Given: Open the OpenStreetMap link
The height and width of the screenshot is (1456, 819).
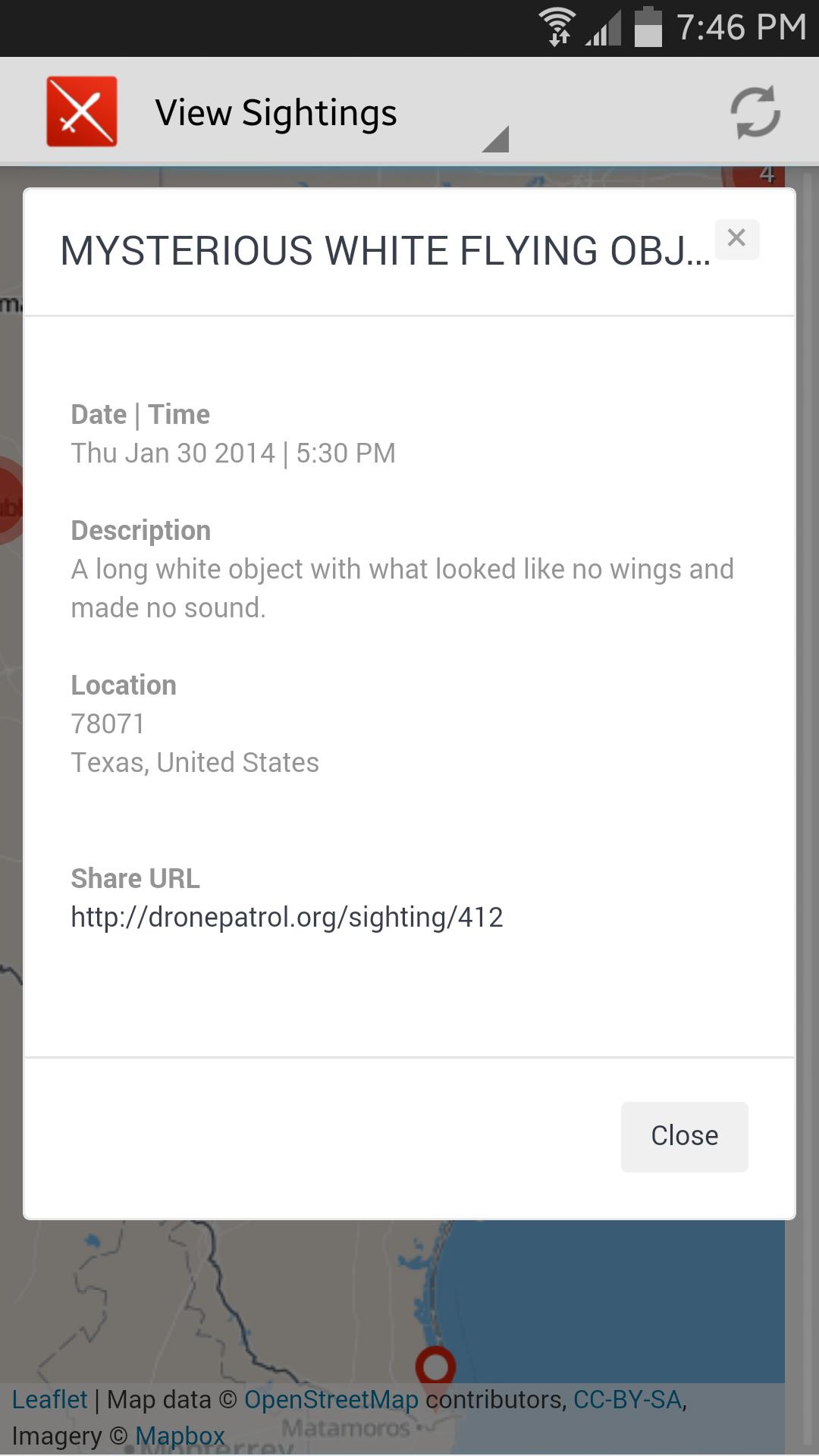Looking at the screenshot, I should [x=331, y=1400].
